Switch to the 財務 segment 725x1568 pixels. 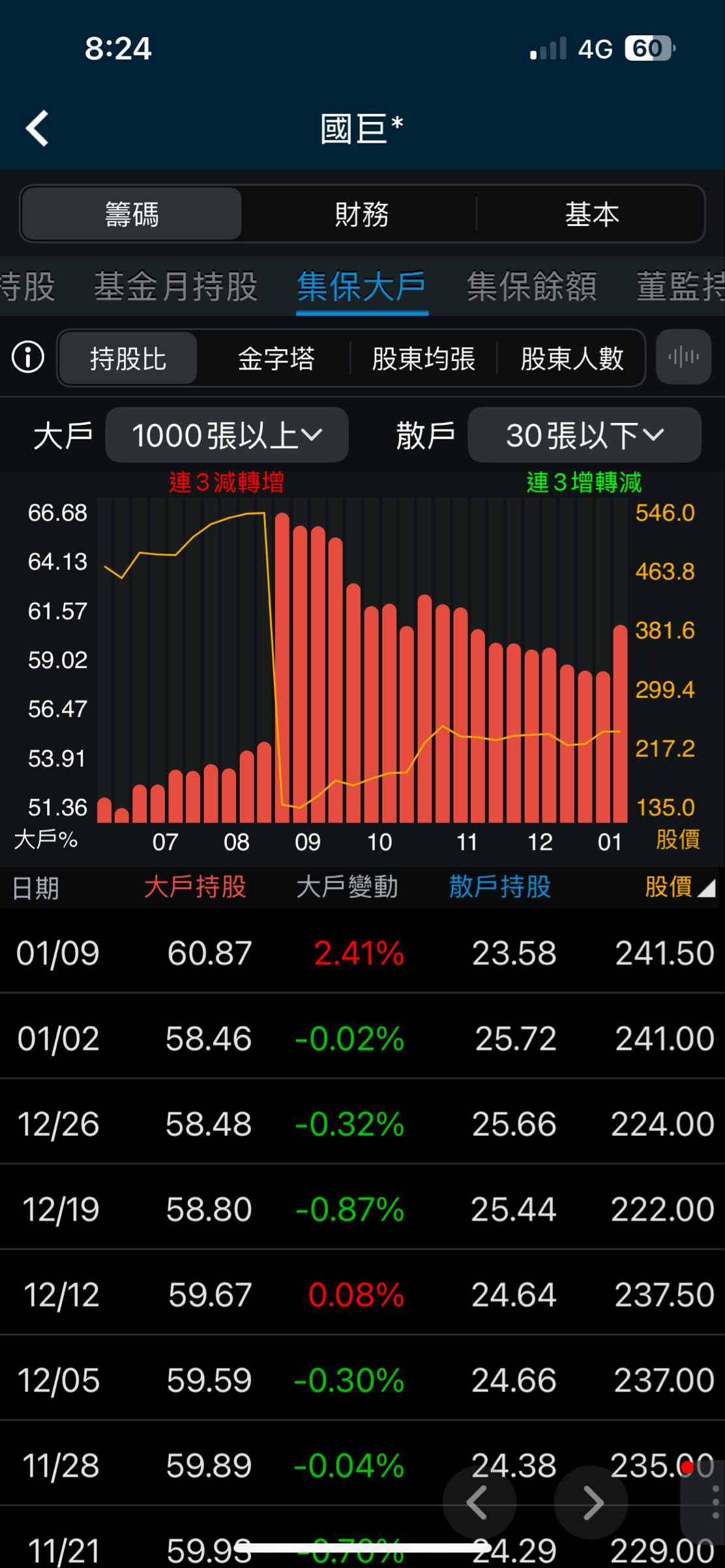(x=362, y=214)
